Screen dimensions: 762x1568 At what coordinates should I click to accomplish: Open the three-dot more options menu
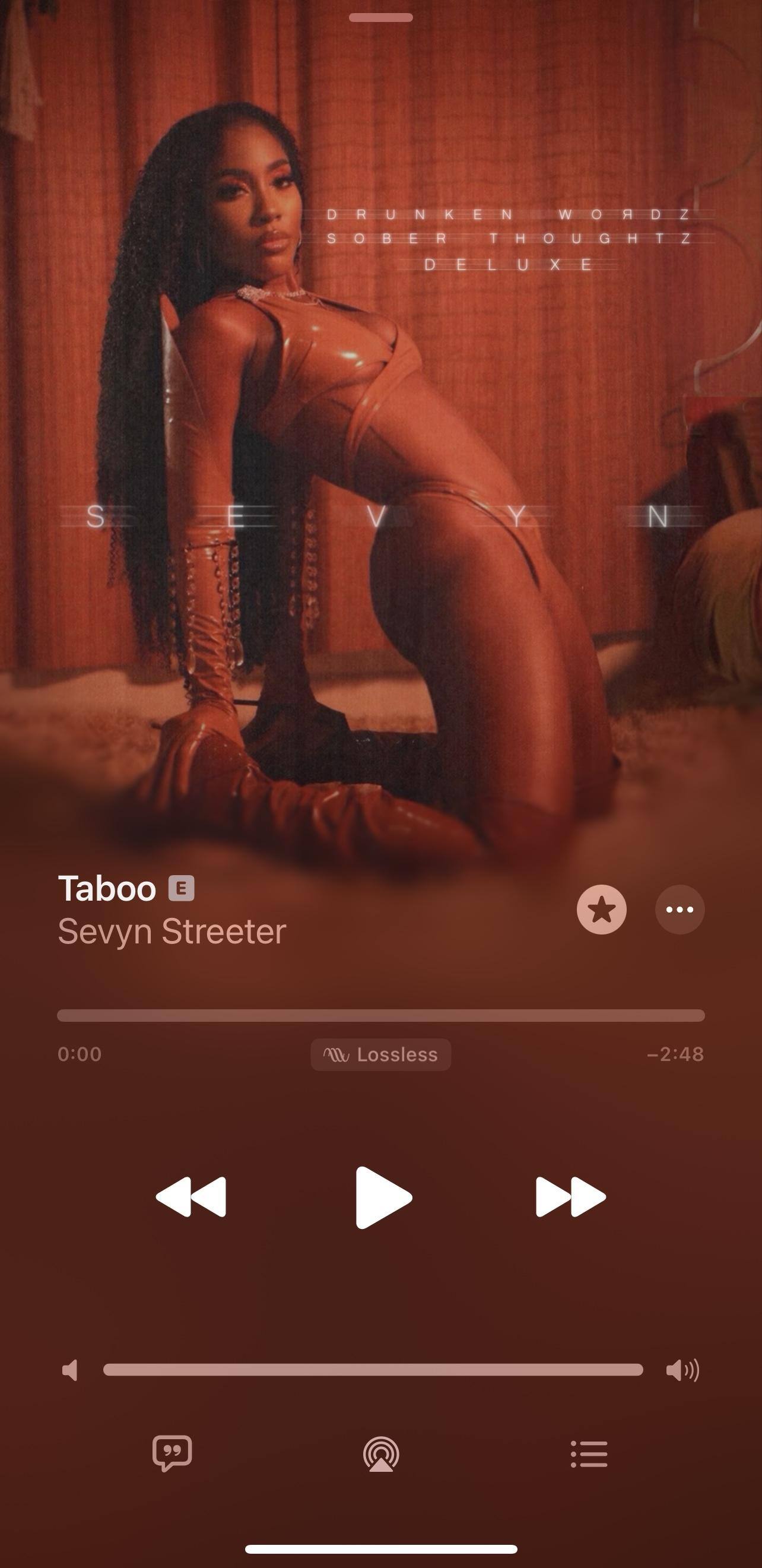680,910
